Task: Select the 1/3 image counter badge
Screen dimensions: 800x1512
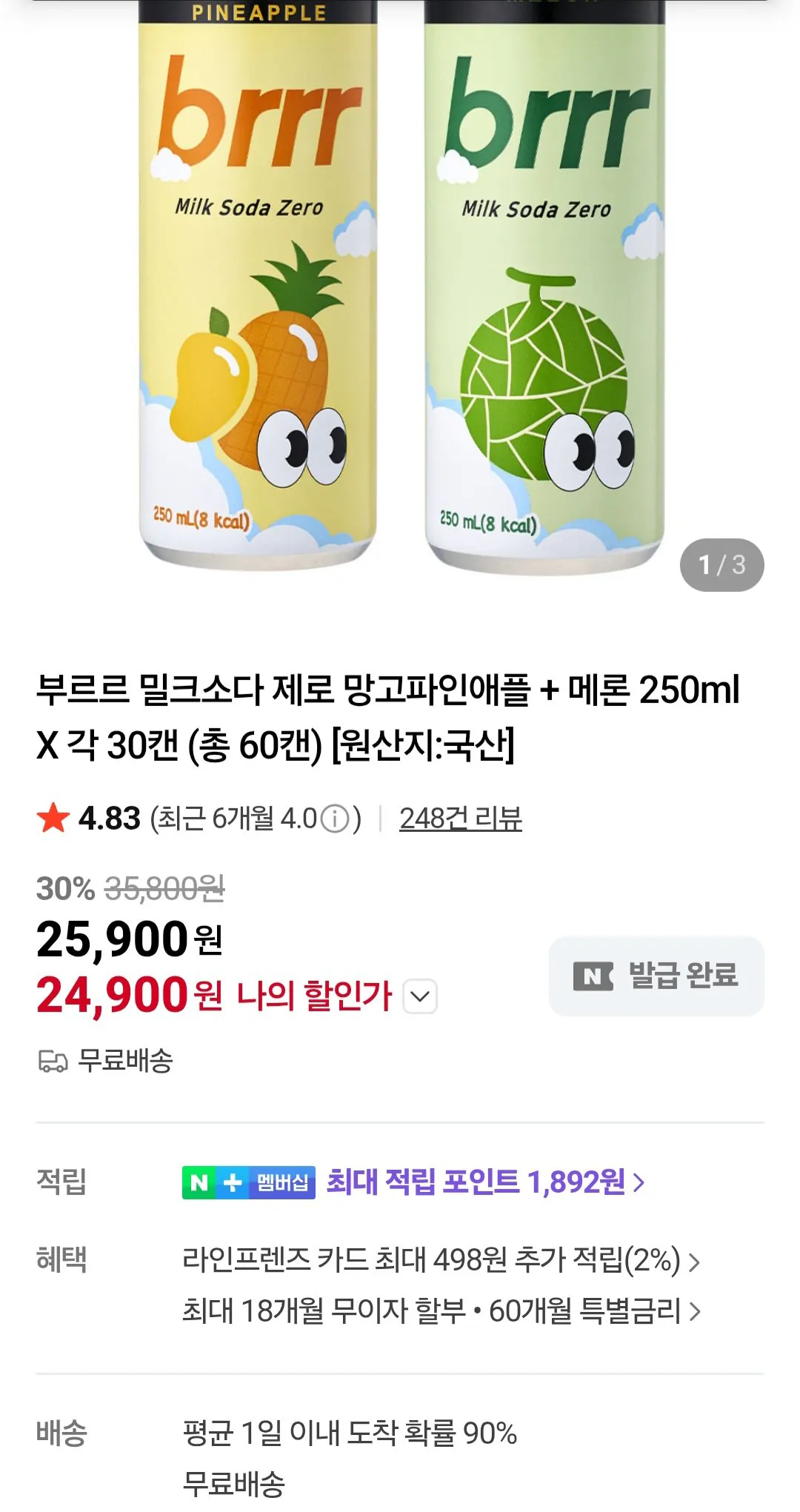Action: pos(721,566)
